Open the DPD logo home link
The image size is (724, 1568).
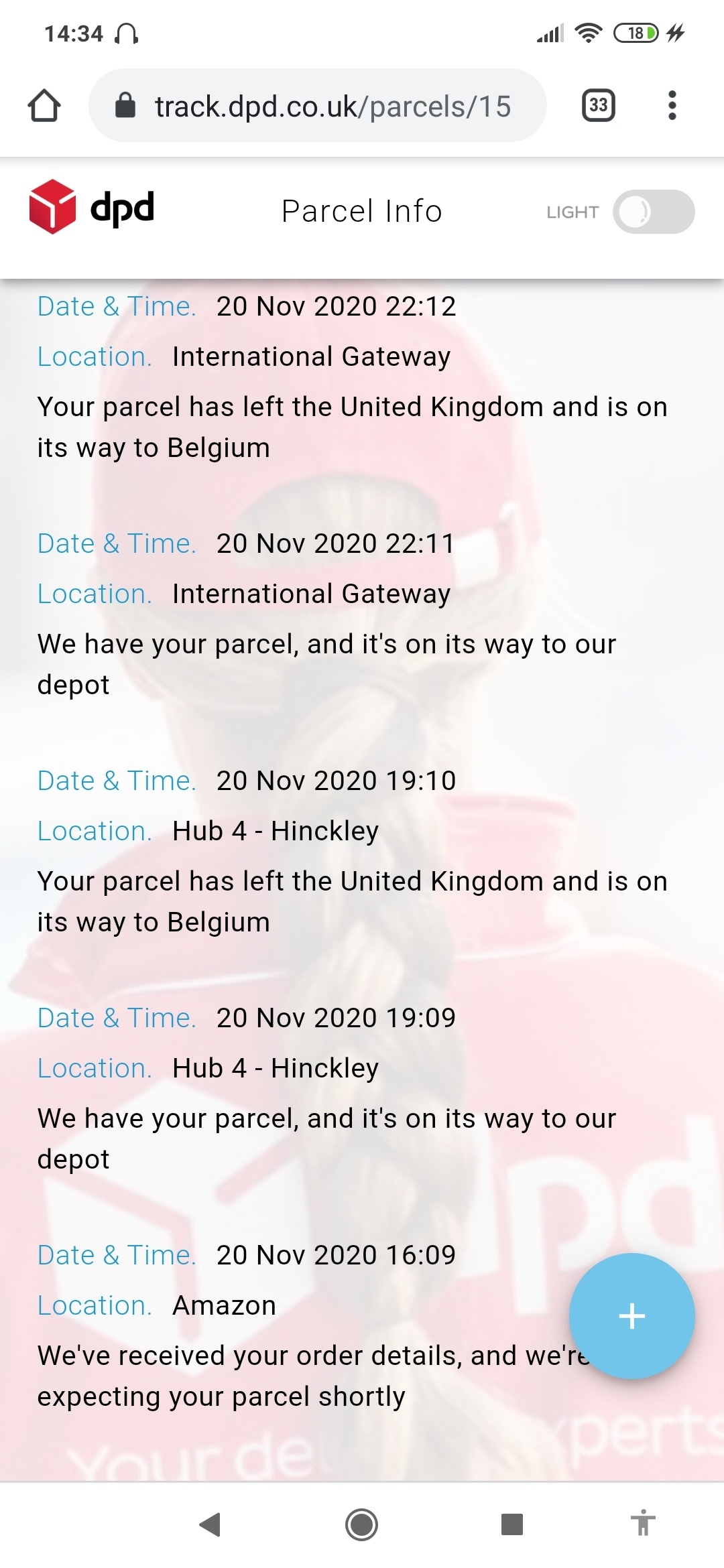[x=92, y=207]
